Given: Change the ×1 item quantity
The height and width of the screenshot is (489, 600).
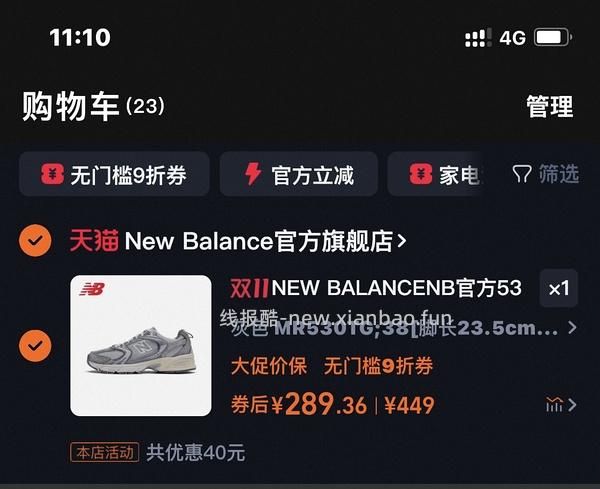Looking at the screenshot, I should [x=558, y=289].
